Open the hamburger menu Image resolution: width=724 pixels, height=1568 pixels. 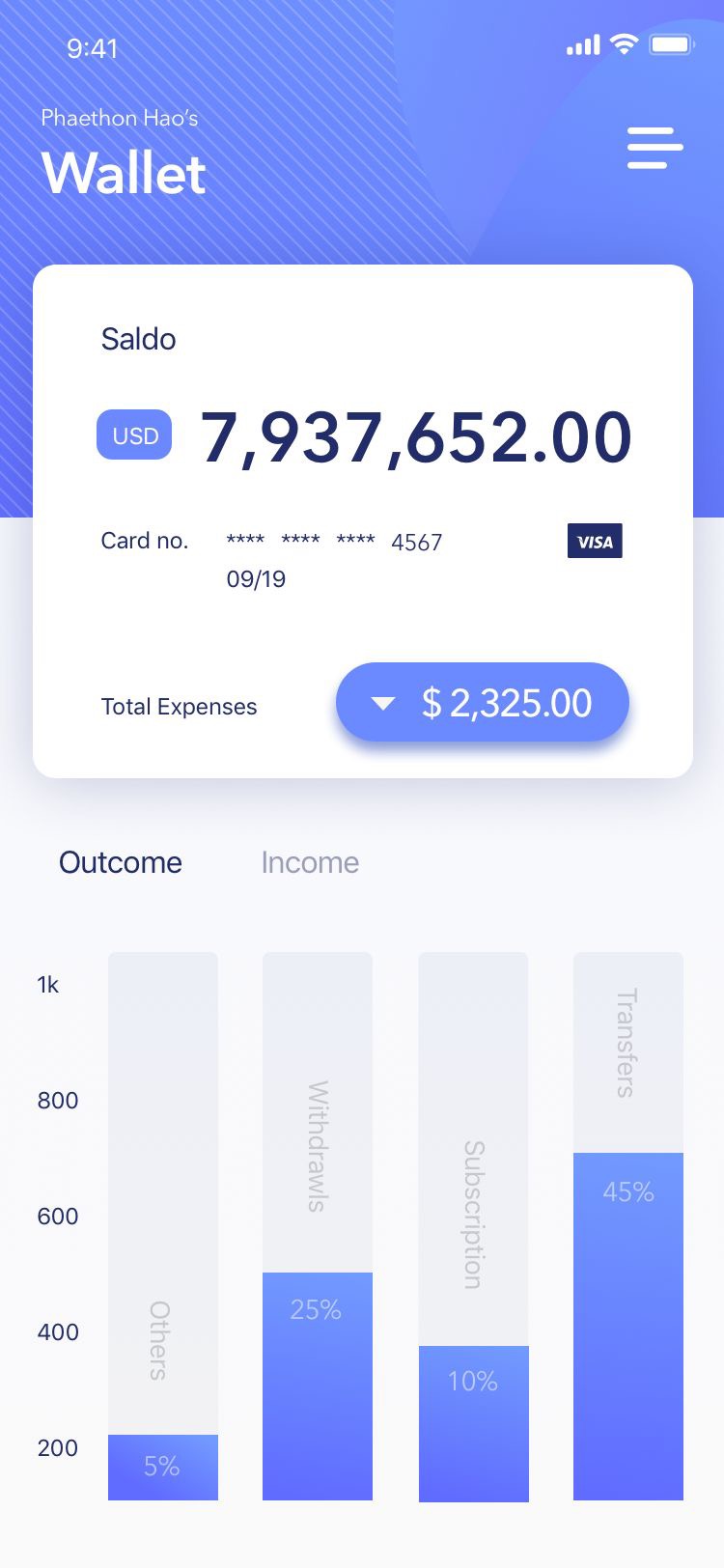click(654, 149)
